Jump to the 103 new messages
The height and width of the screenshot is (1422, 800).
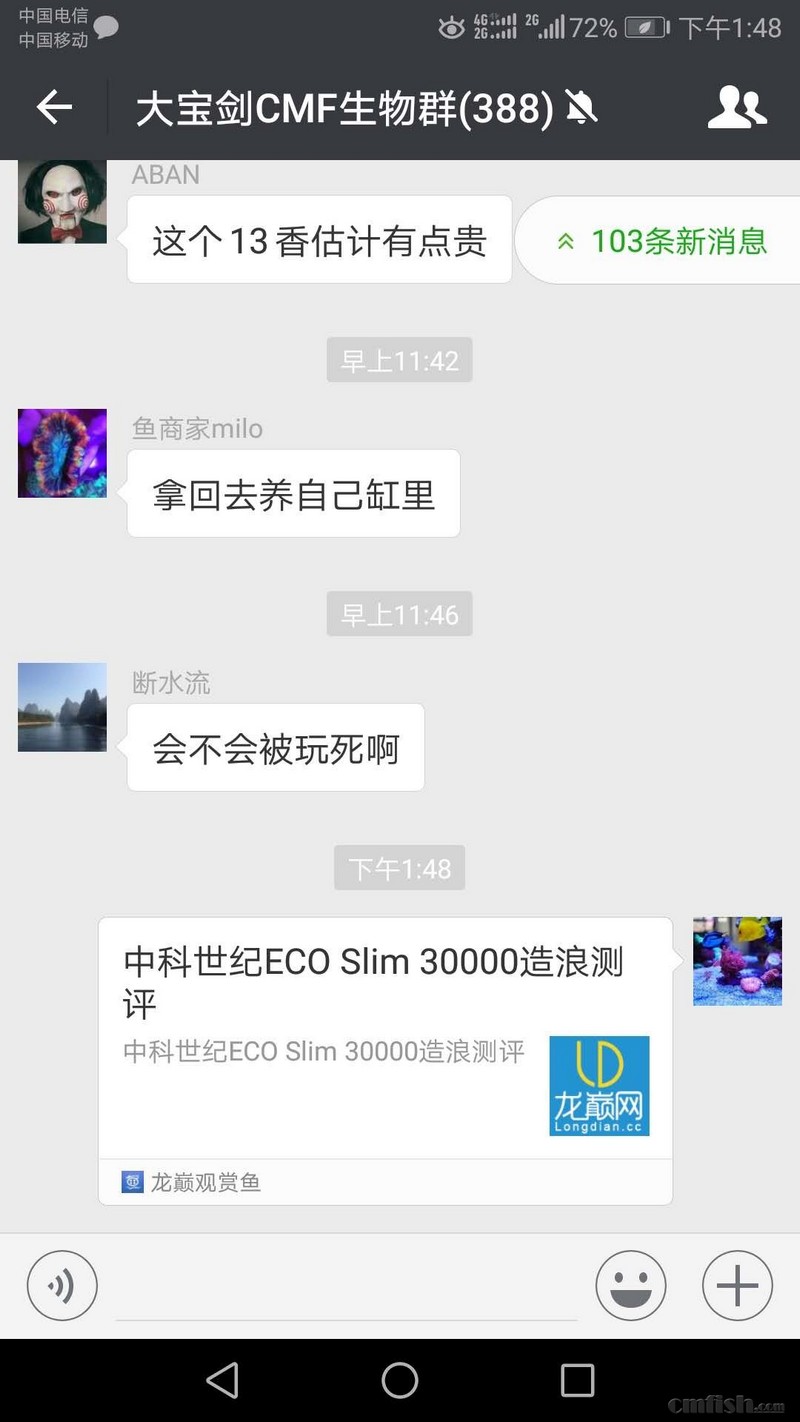[x=662, y=241]
